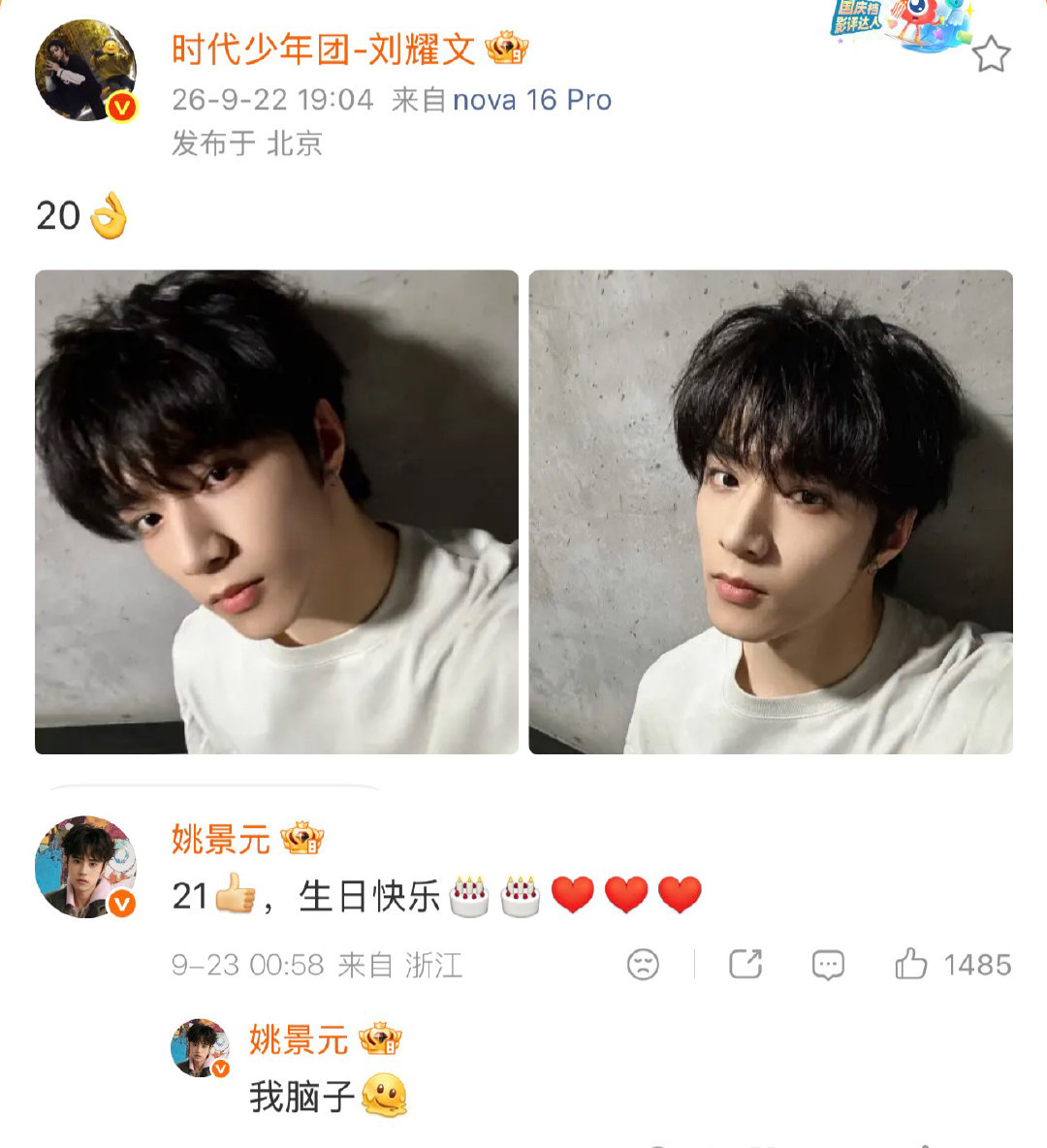Viewport: 1047px width, 1148px height.
Task: Open the first photo in the post
Action: click(x=276, y=512)
